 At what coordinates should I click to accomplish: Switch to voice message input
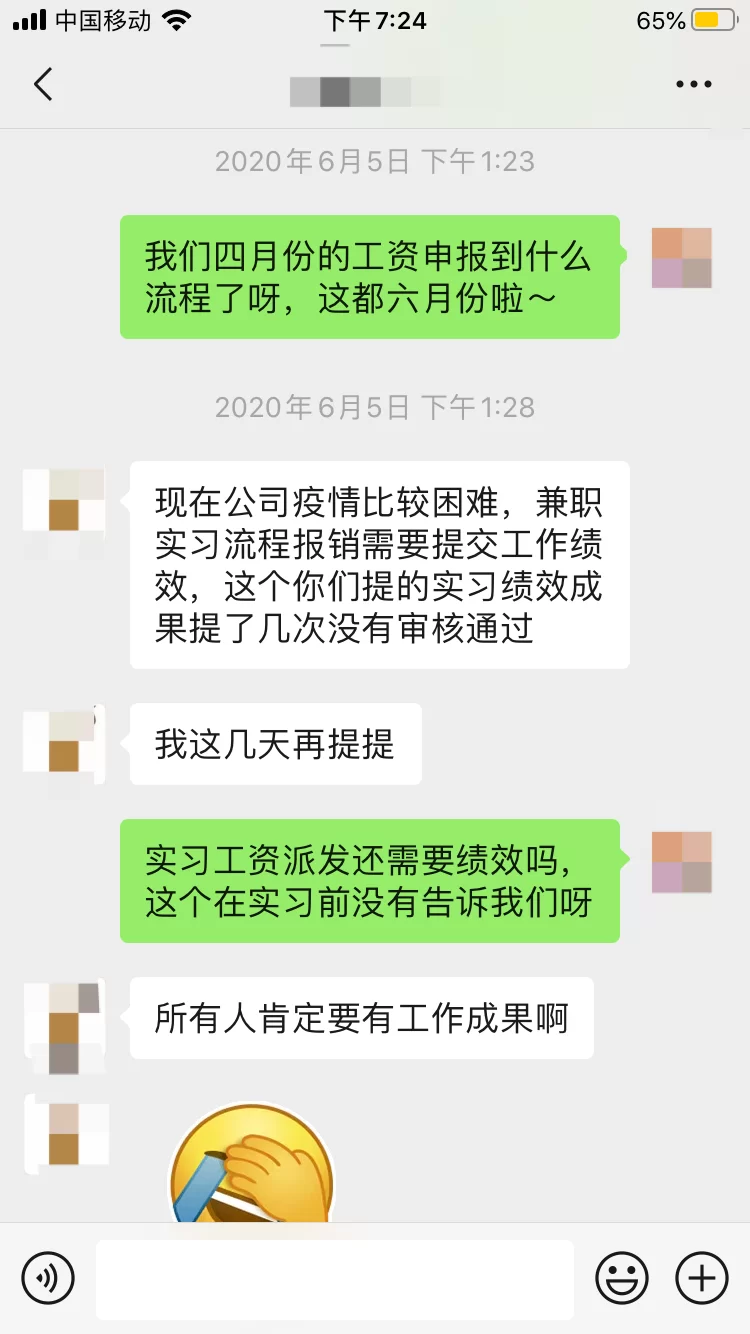pyautogui.click(x=48, y=1278)
